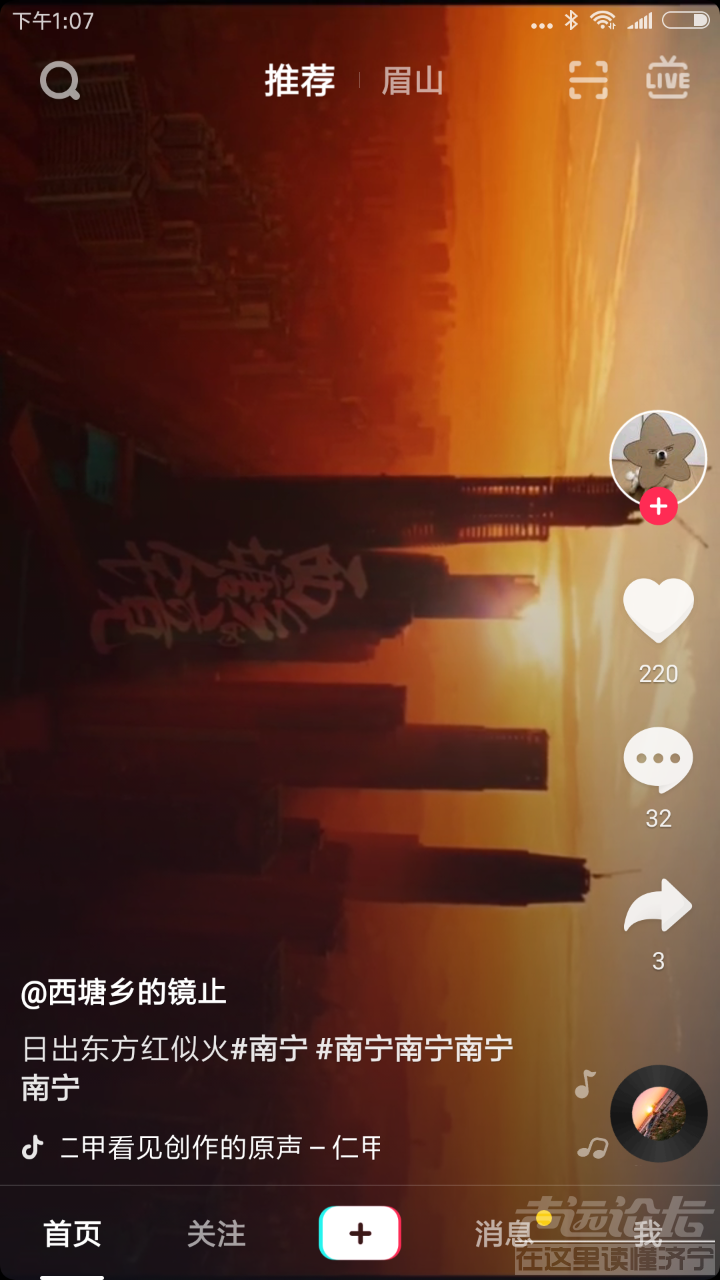Open the 消息 tab

(504, 1234)
